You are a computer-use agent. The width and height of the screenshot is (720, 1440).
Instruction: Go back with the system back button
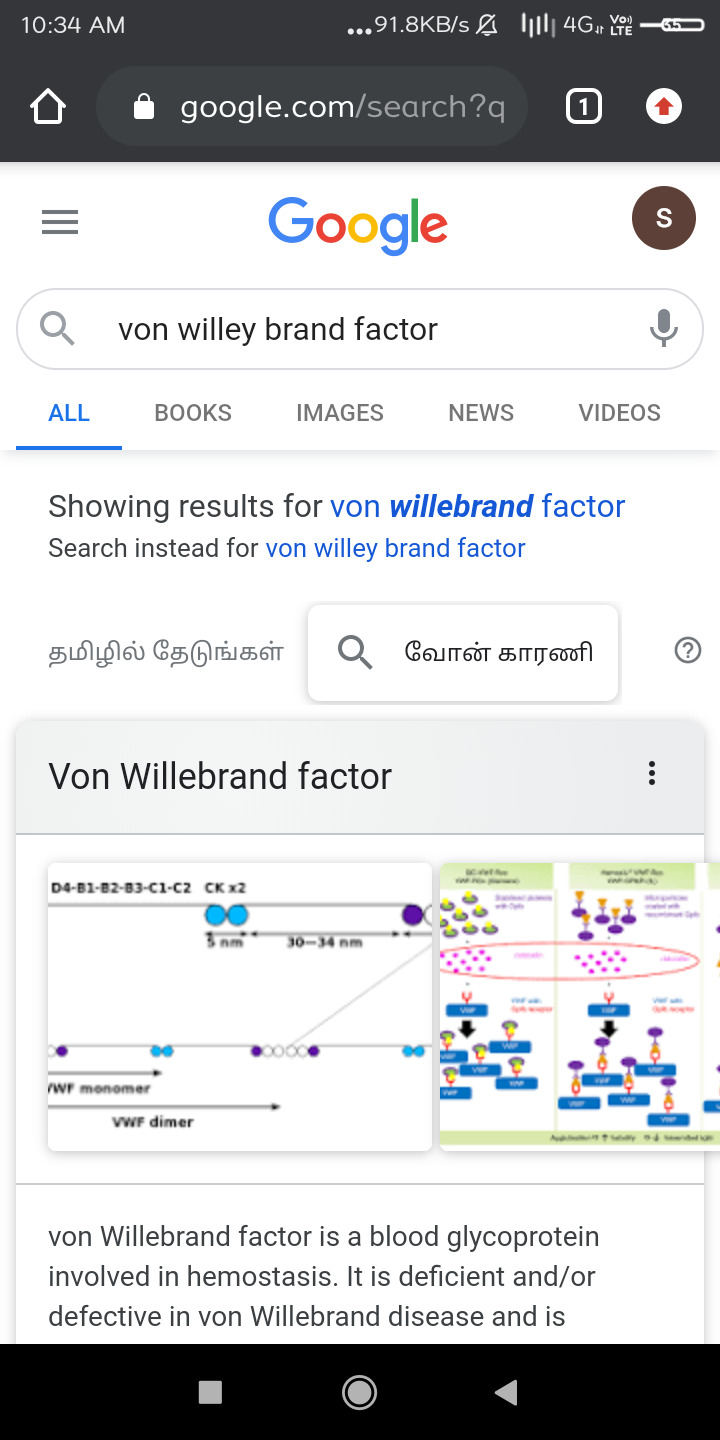point(507,1392)
